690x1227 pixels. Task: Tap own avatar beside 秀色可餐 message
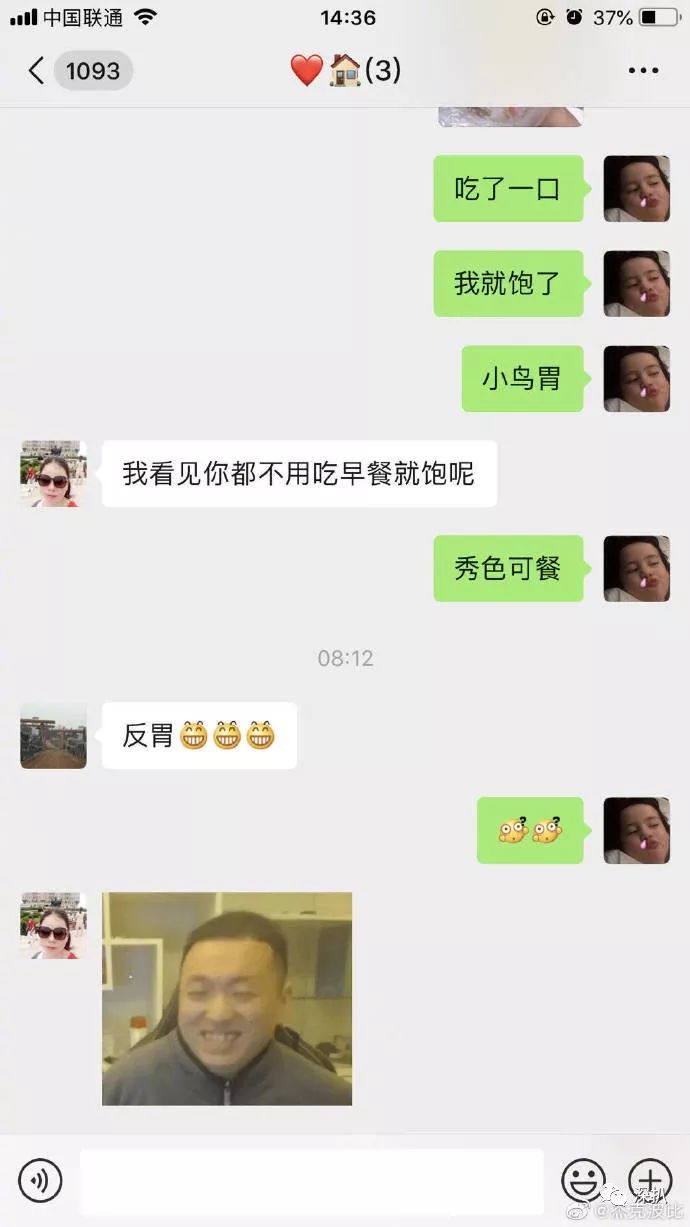636,568
